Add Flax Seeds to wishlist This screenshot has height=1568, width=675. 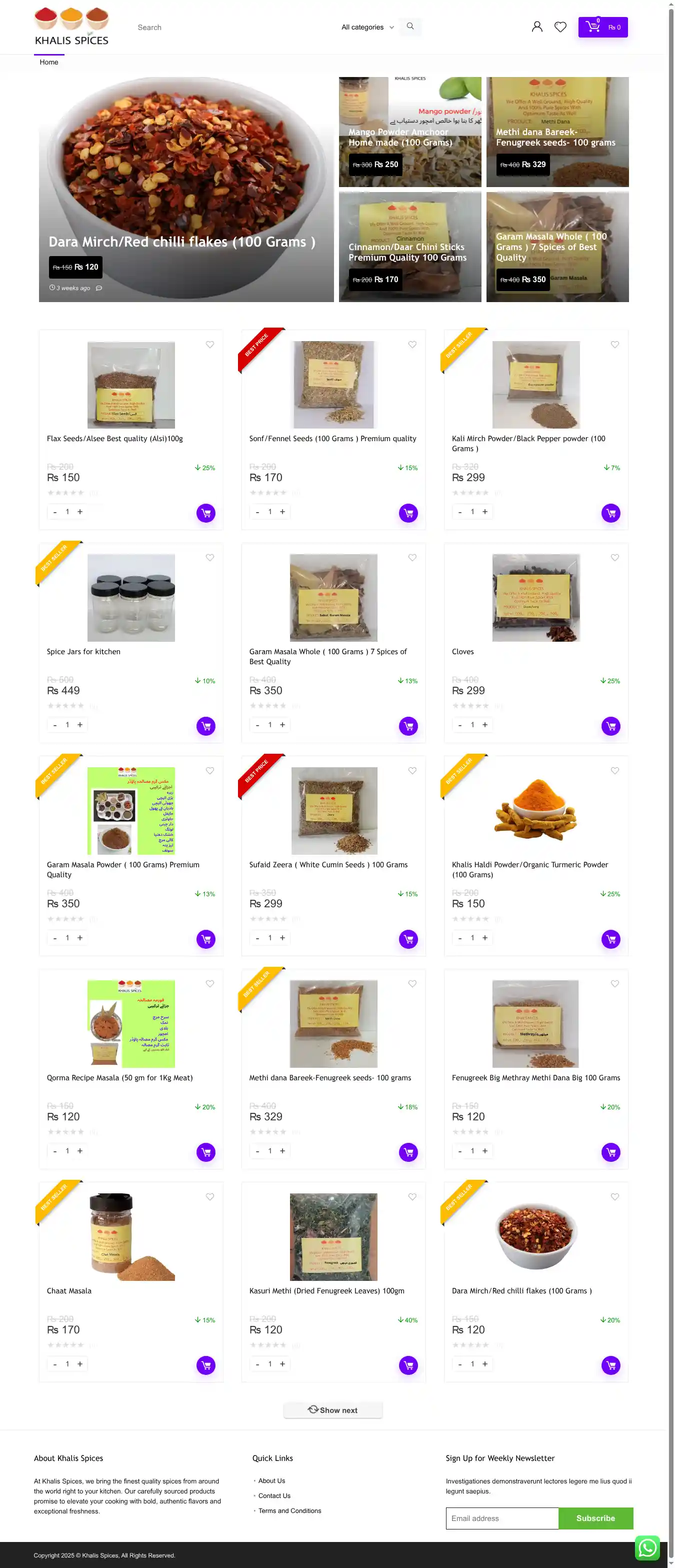point(210,345)
